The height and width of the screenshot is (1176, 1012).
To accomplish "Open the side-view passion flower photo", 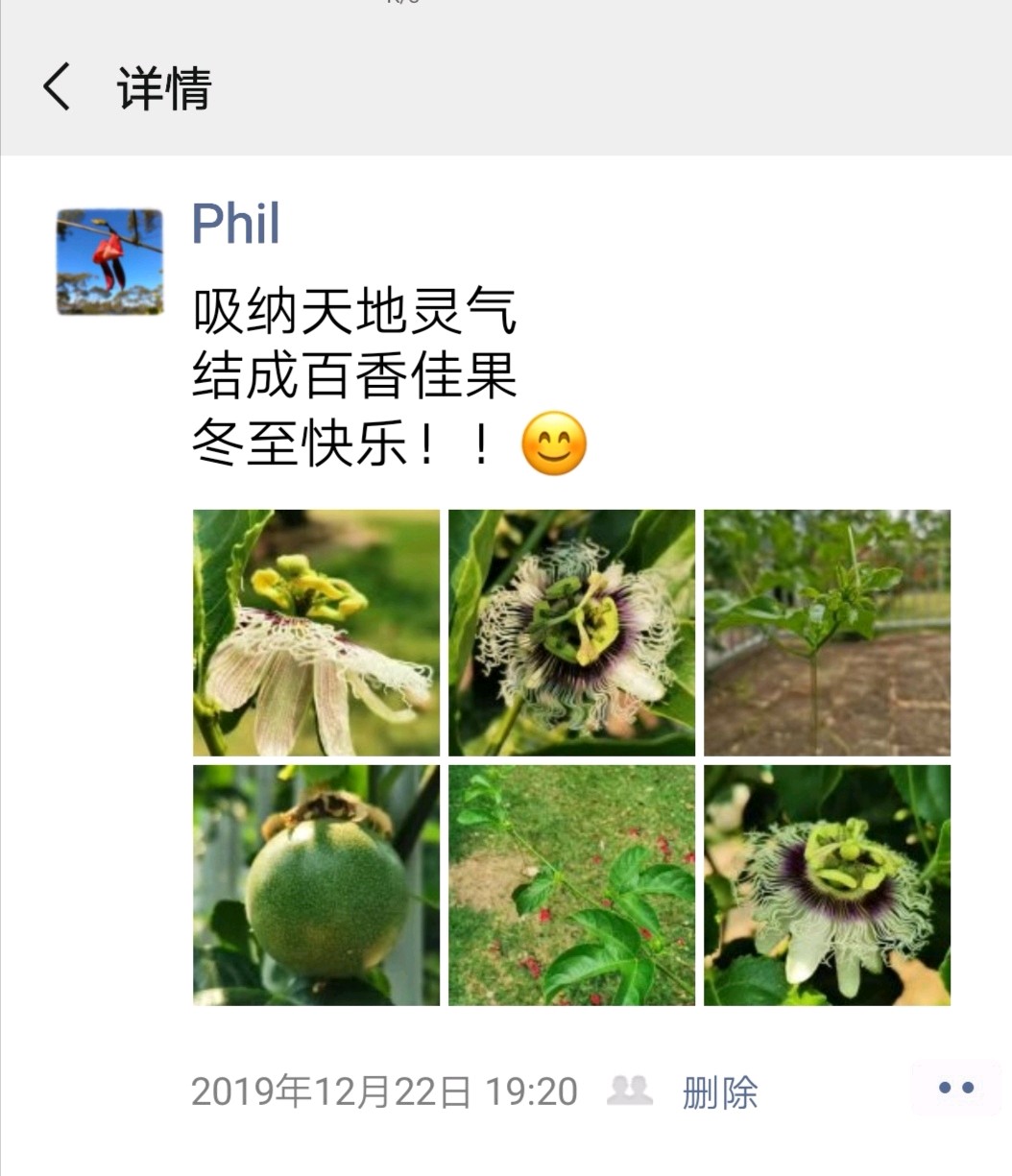I will [316, 633].
